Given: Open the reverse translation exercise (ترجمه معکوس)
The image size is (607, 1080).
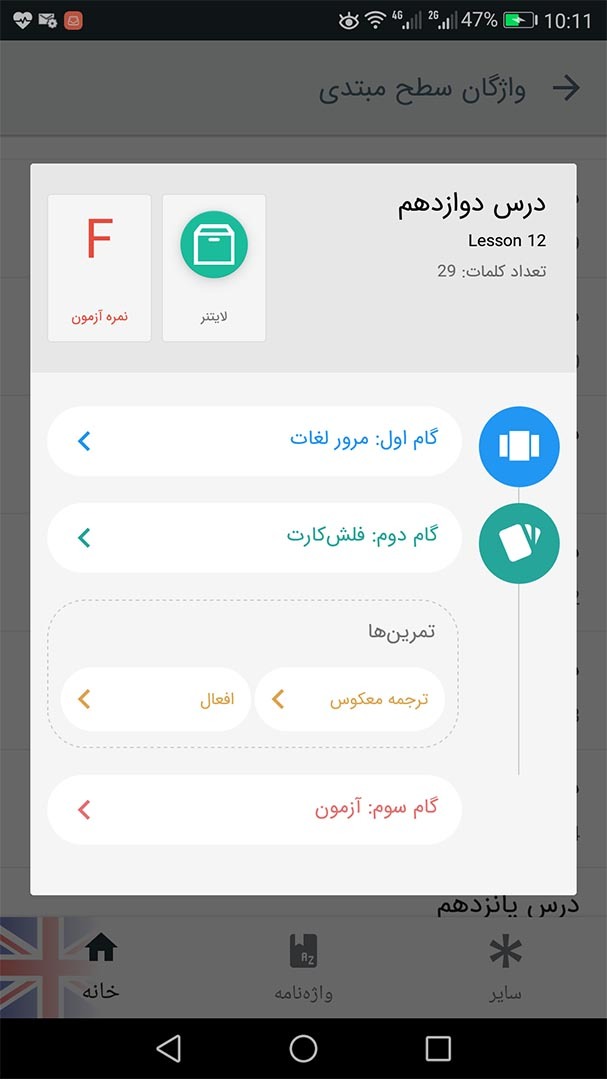Looking at the screenshot, I should tap(350, 699).
